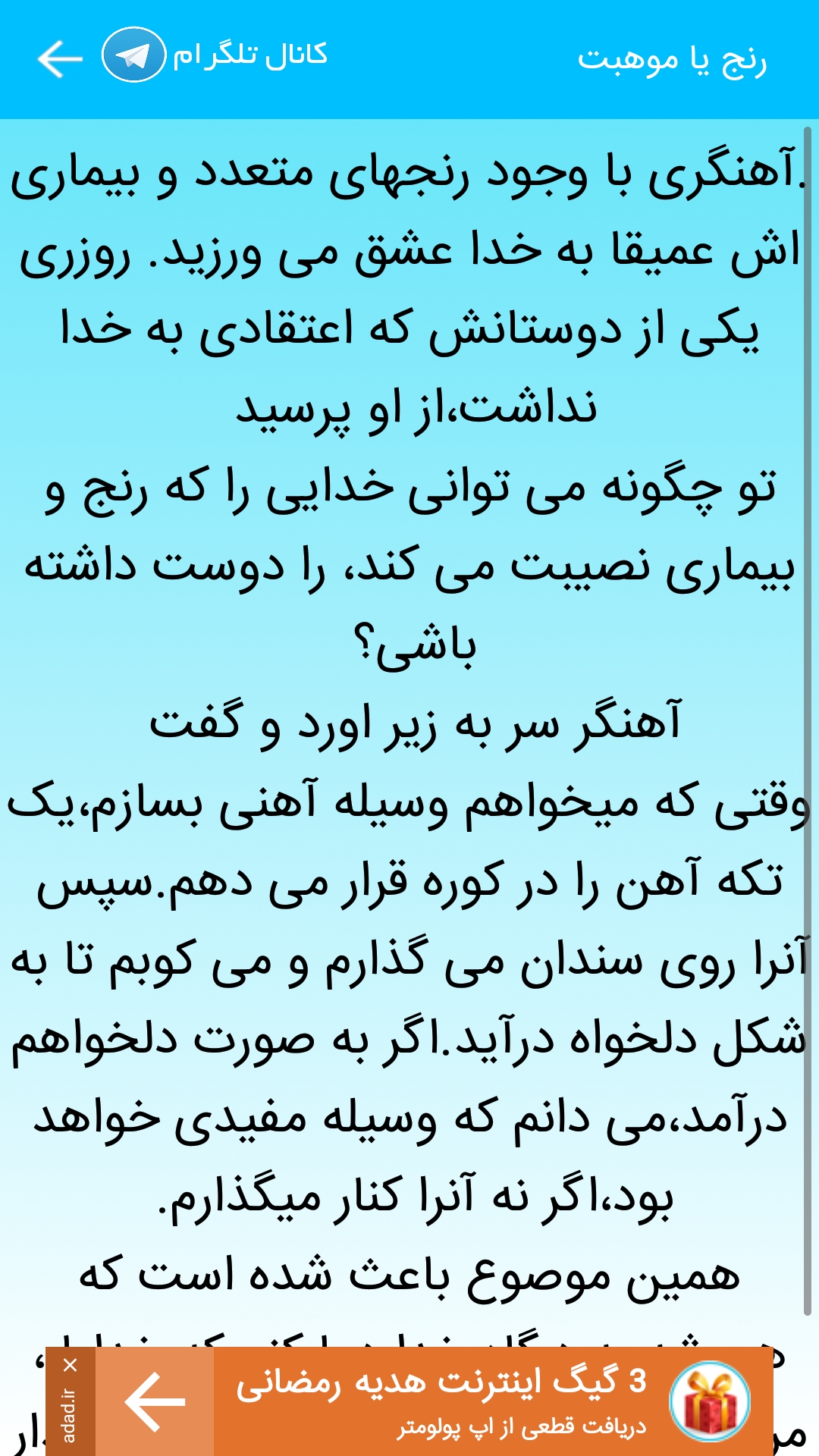Viewport: 819px width, 1456px height.
Task: Close the adad.ir ad banner
Action: [71, 1366]
